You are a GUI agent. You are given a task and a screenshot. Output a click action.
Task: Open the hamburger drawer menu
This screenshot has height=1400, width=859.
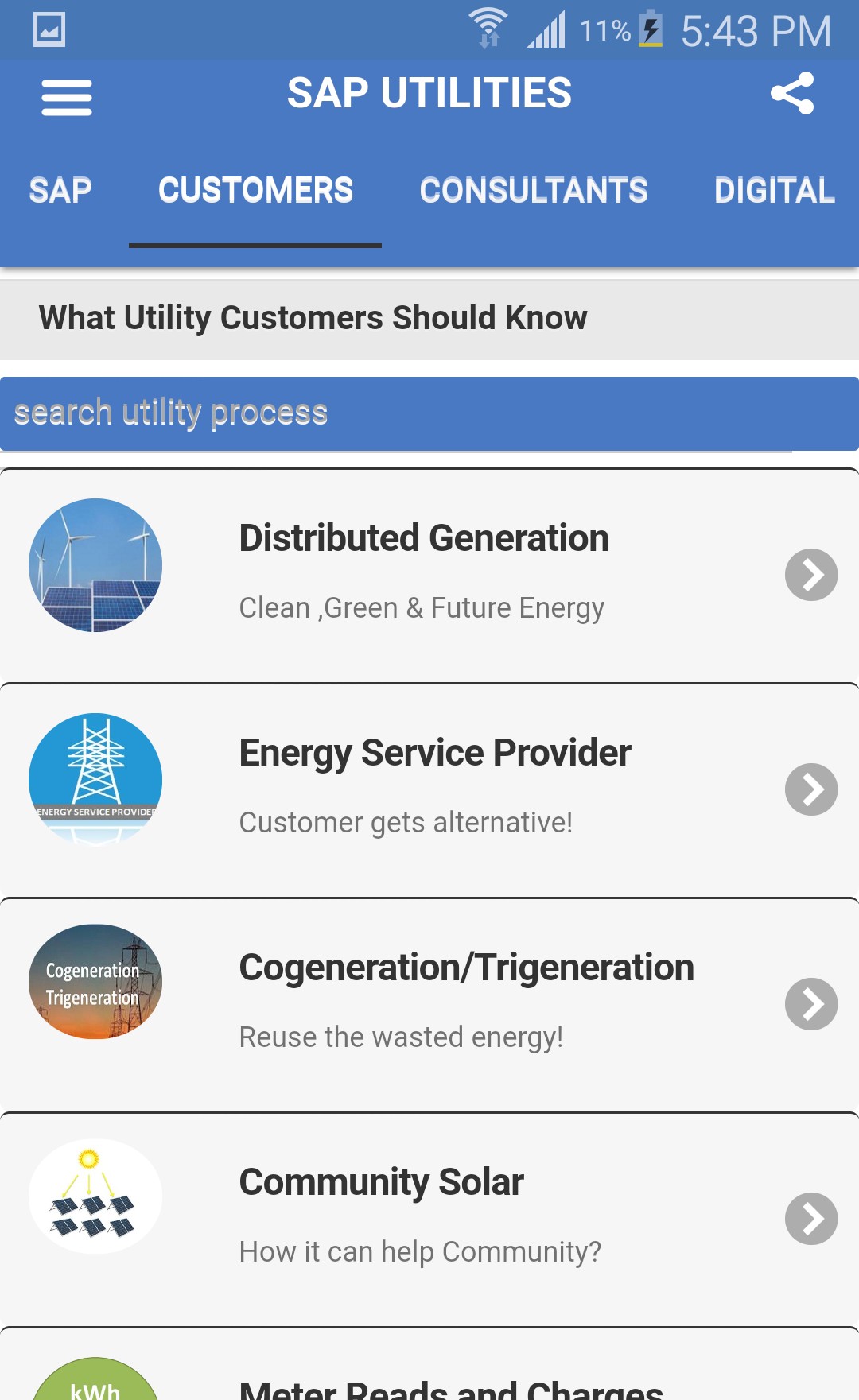67,97
